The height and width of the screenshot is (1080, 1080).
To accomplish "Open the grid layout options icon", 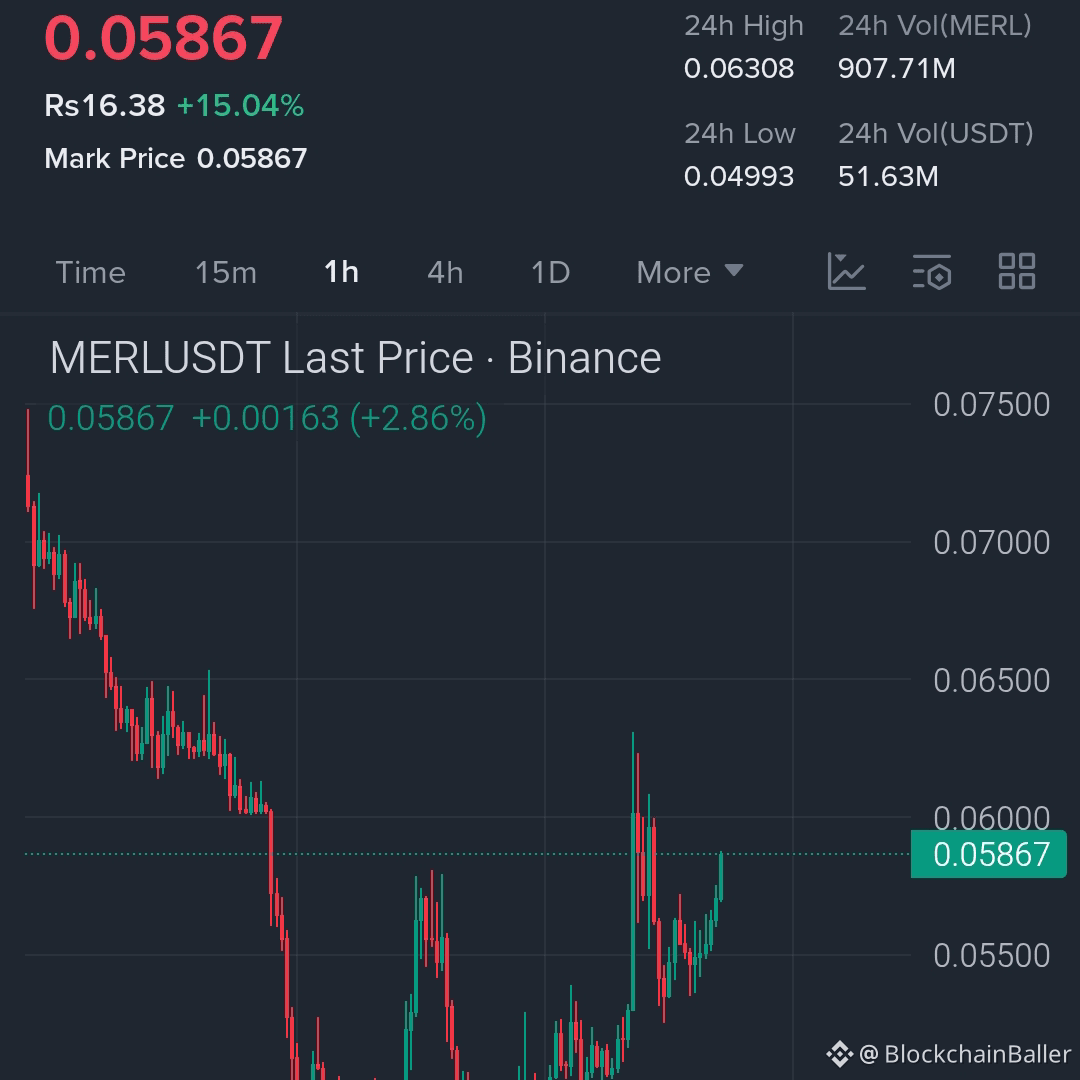I will [1017, 271].
